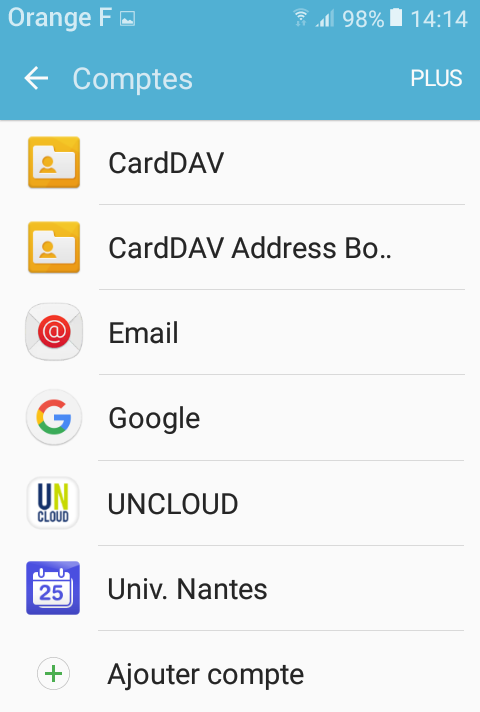Open the PLUS menu
480x712 pixels.
(x=436, y=78)
